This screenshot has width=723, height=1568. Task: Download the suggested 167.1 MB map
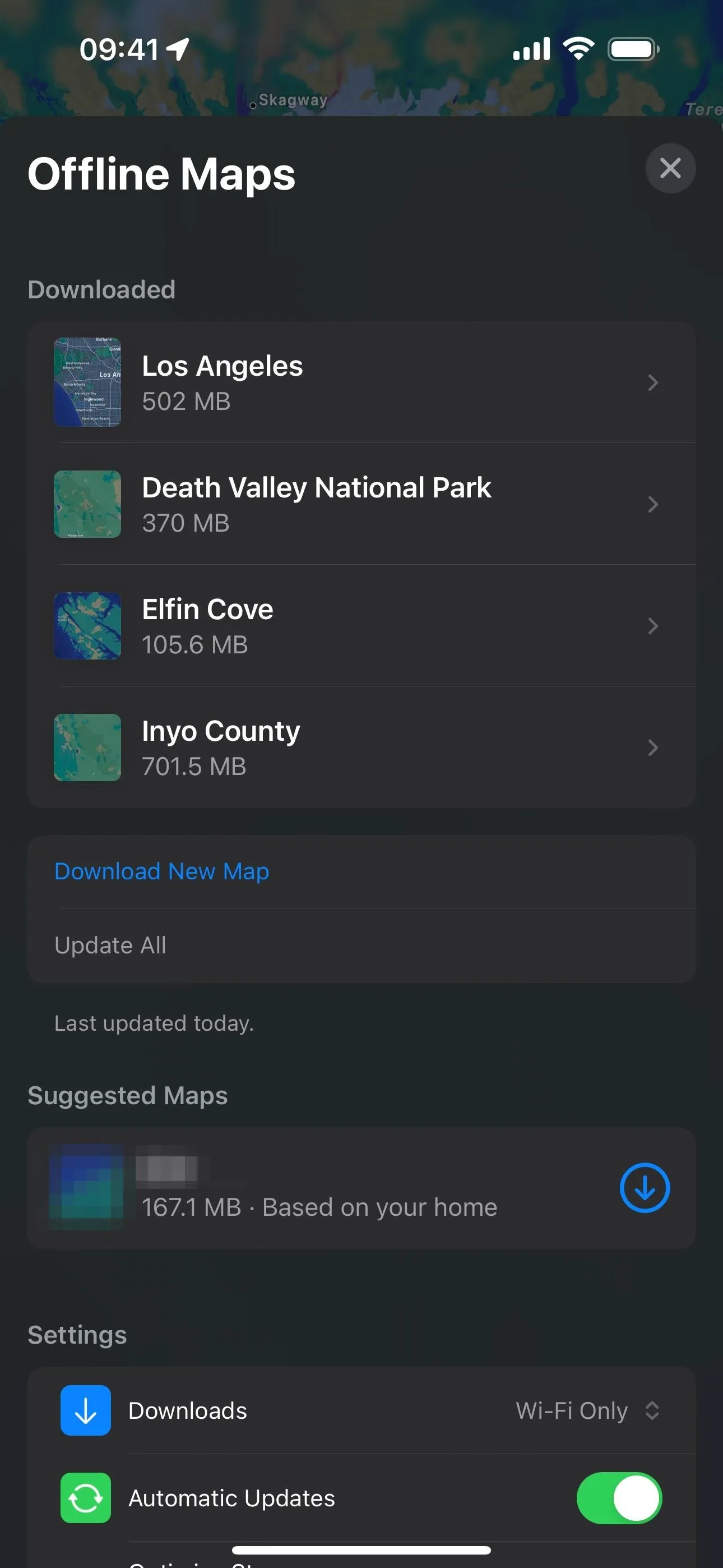645,1188
